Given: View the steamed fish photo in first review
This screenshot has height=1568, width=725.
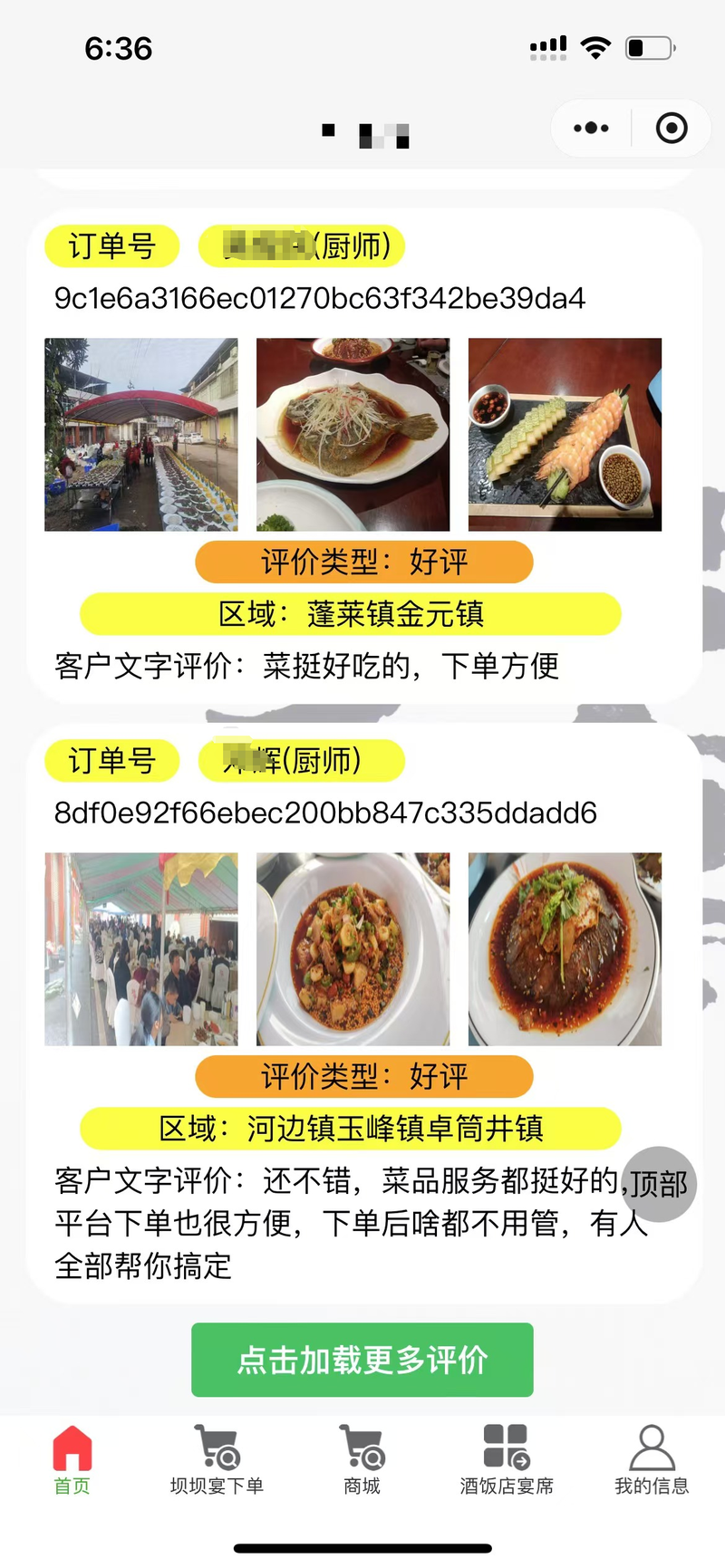Looking at the screenshot, I should [353, 435].
